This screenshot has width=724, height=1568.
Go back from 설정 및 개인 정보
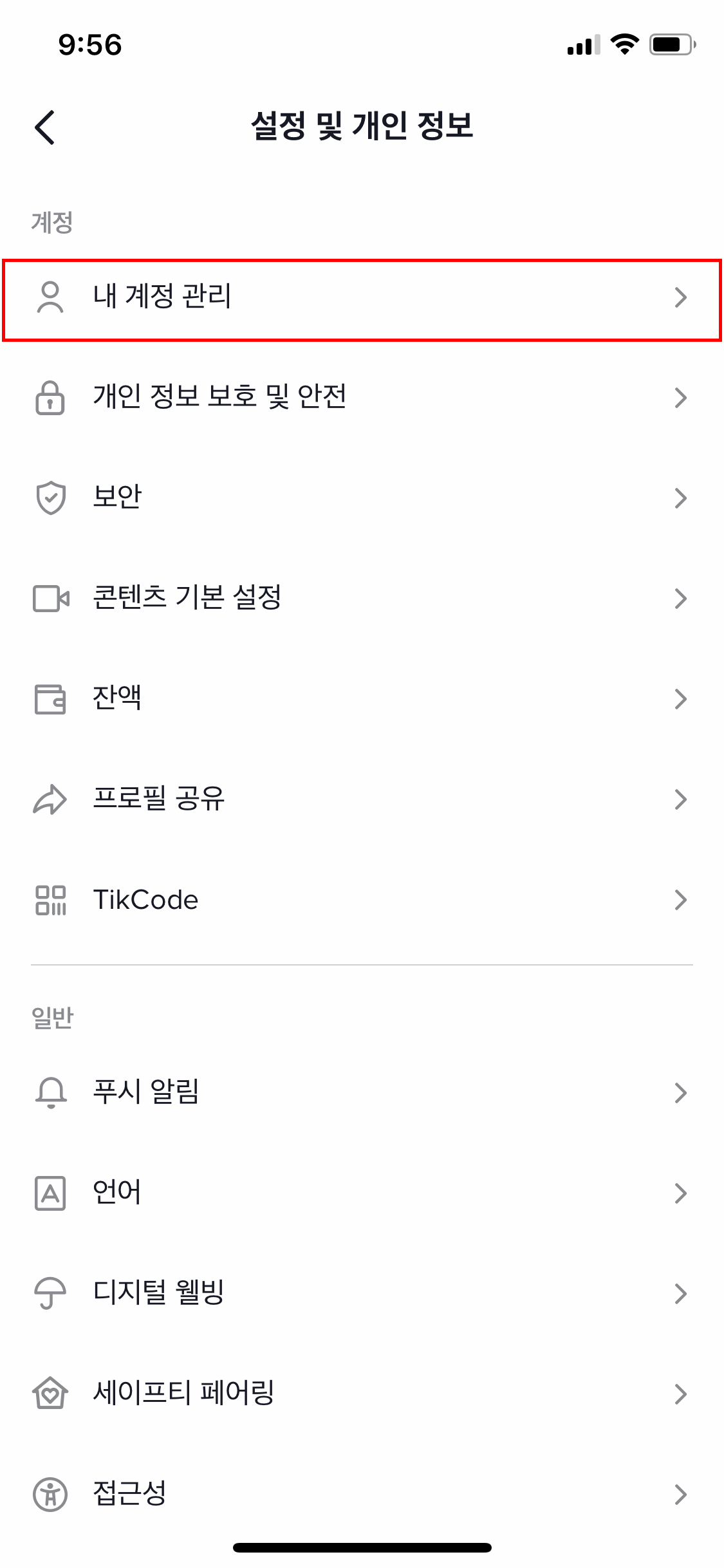pyautogui.click(x=45, y=127)
